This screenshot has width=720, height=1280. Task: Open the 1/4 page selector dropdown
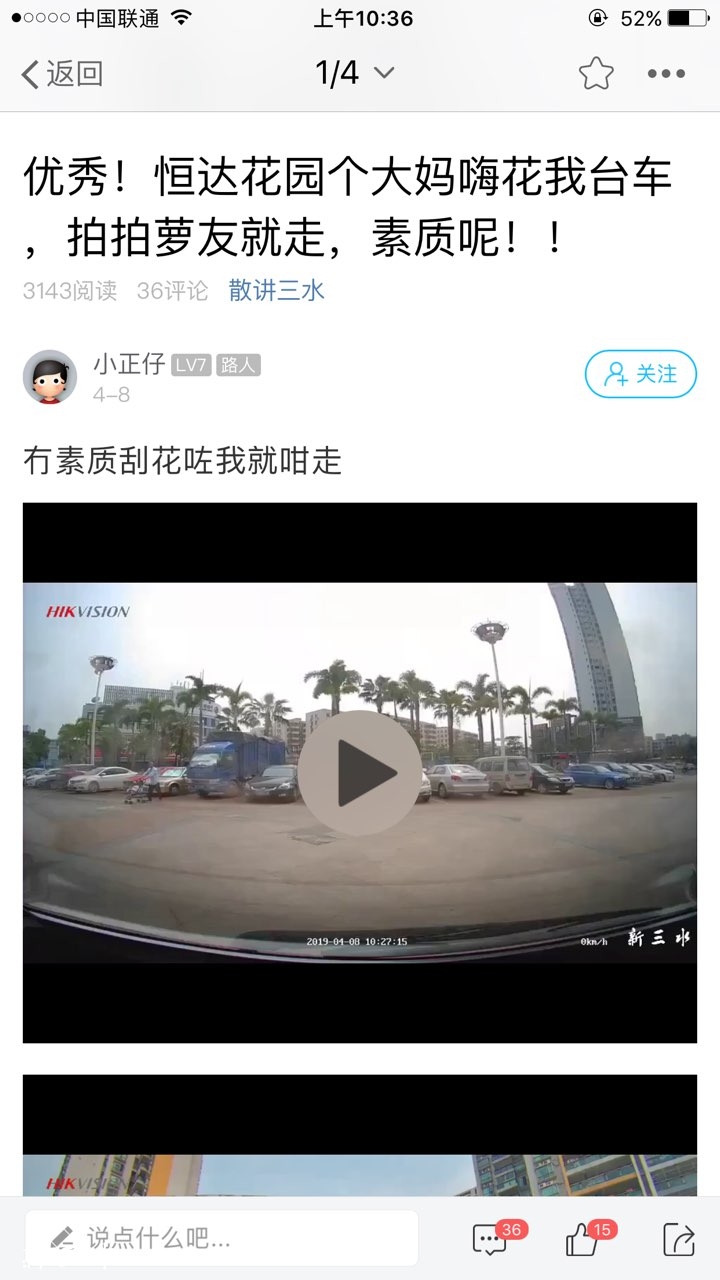(x=355, y=73)
